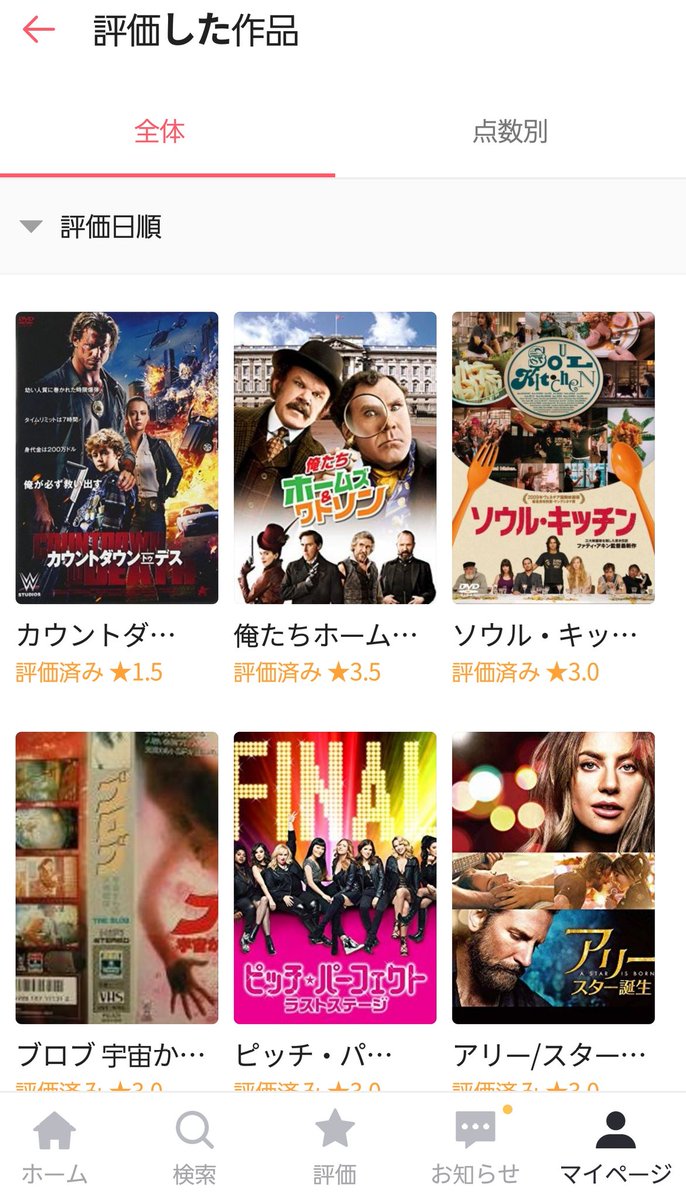Screen dimensions: 686x1200
Task: Tap the マイページ tab
Action: pos(615,1147)
